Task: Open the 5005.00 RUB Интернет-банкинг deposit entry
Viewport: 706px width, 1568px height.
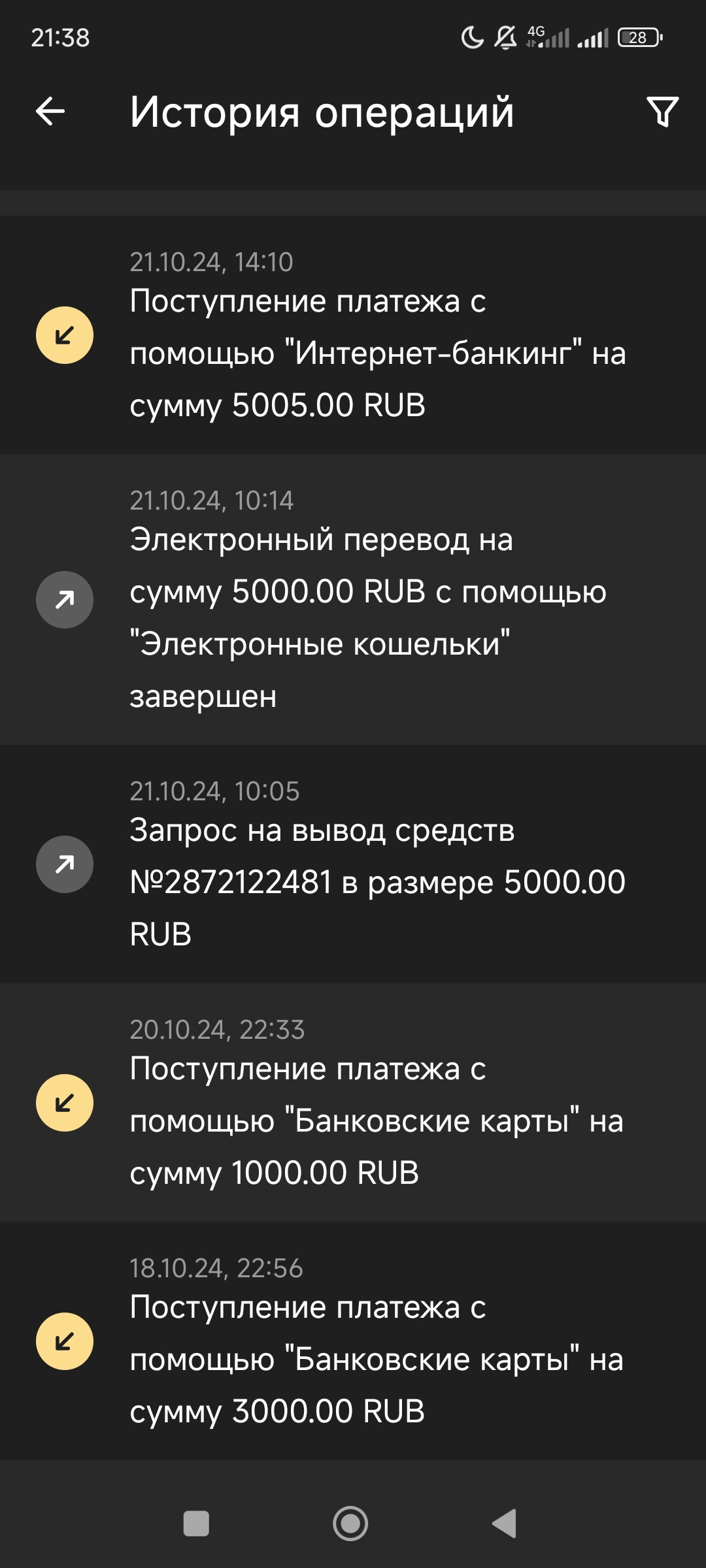Action: 353,335
